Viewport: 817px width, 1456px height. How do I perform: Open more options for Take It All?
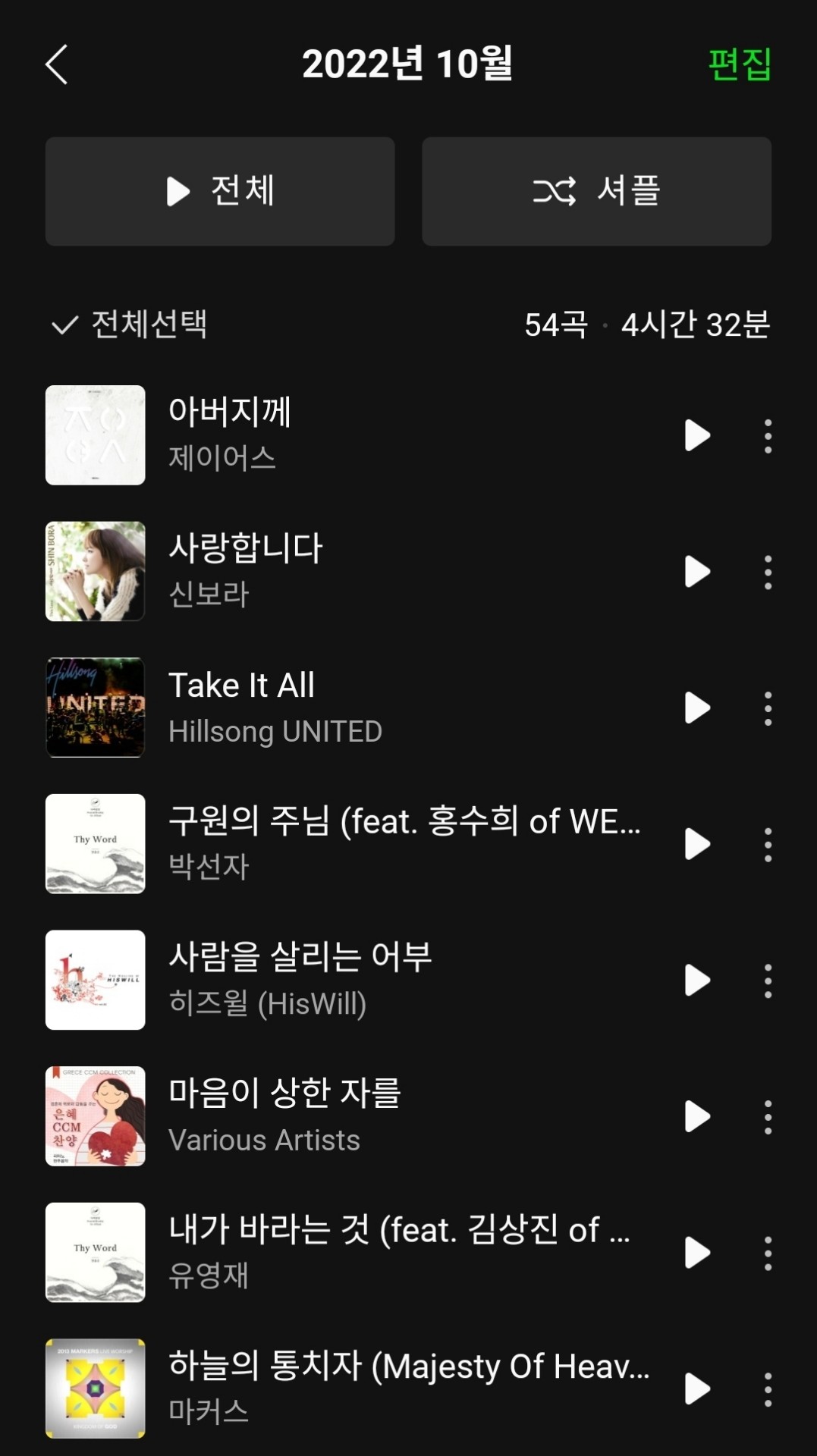[x=768, y=708]
